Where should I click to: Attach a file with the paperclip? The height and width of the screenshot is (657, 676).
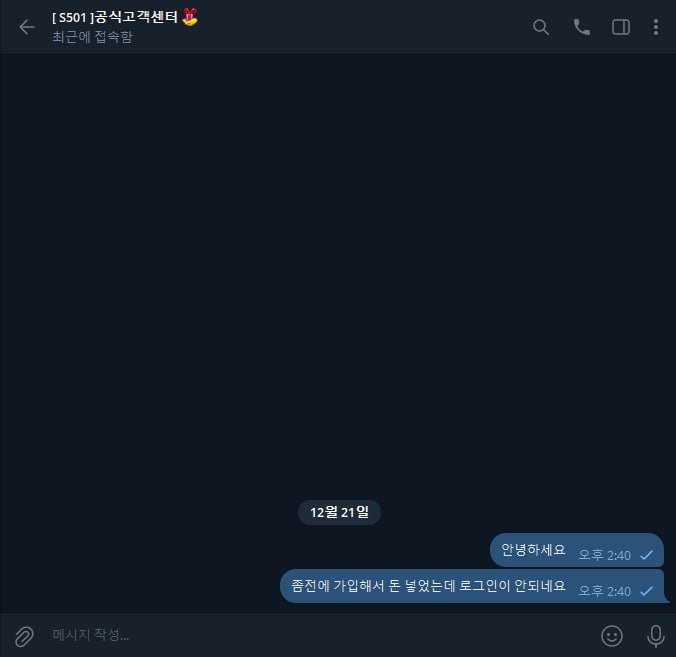point(25,635)
